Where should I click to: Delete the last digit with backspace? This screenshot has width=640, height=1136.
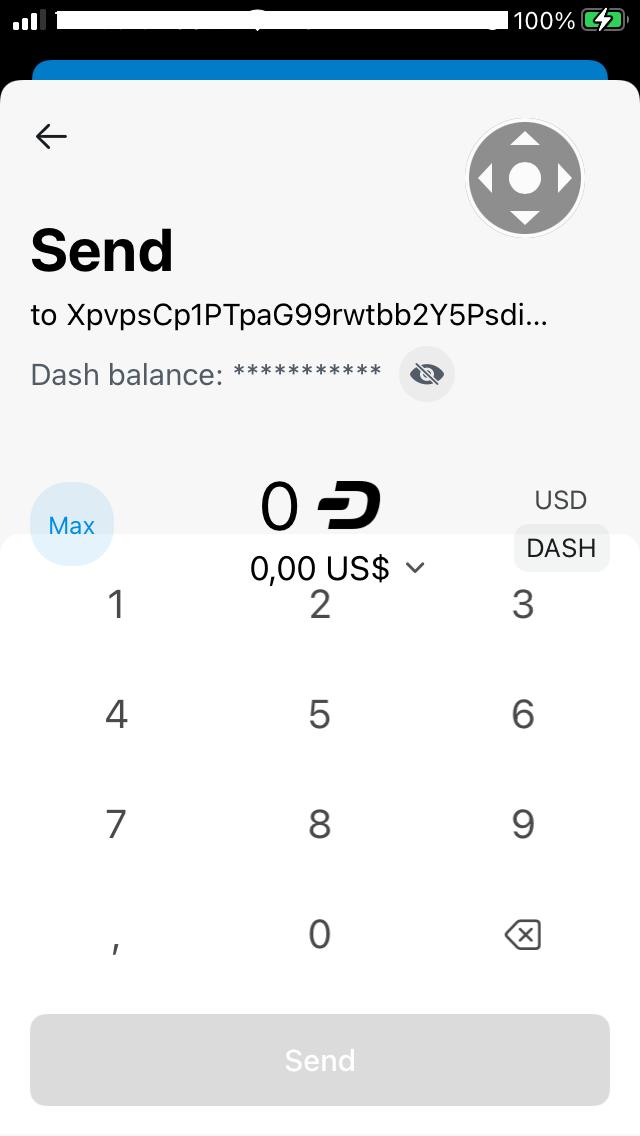(523, 935)
